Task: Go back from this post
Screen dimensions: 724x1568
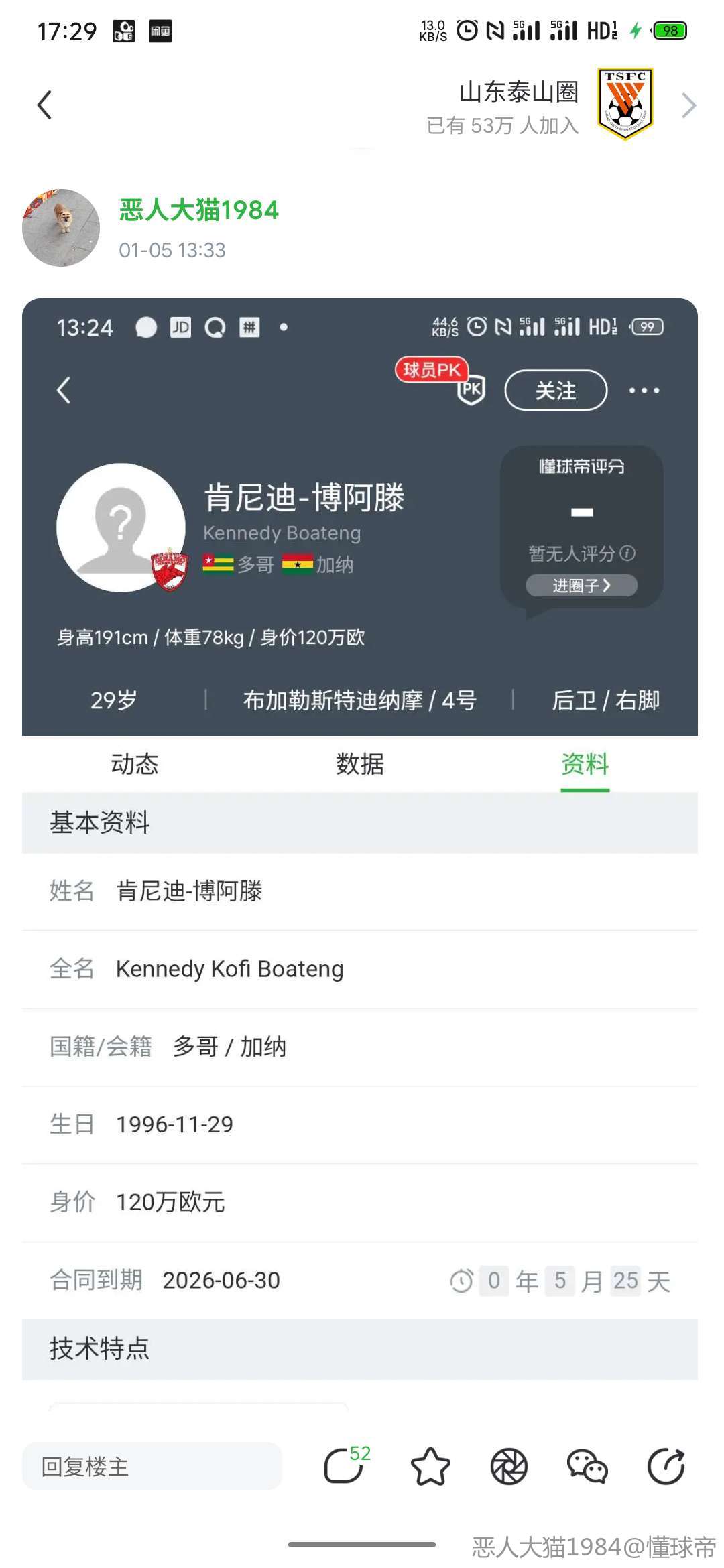Action: 45,105
